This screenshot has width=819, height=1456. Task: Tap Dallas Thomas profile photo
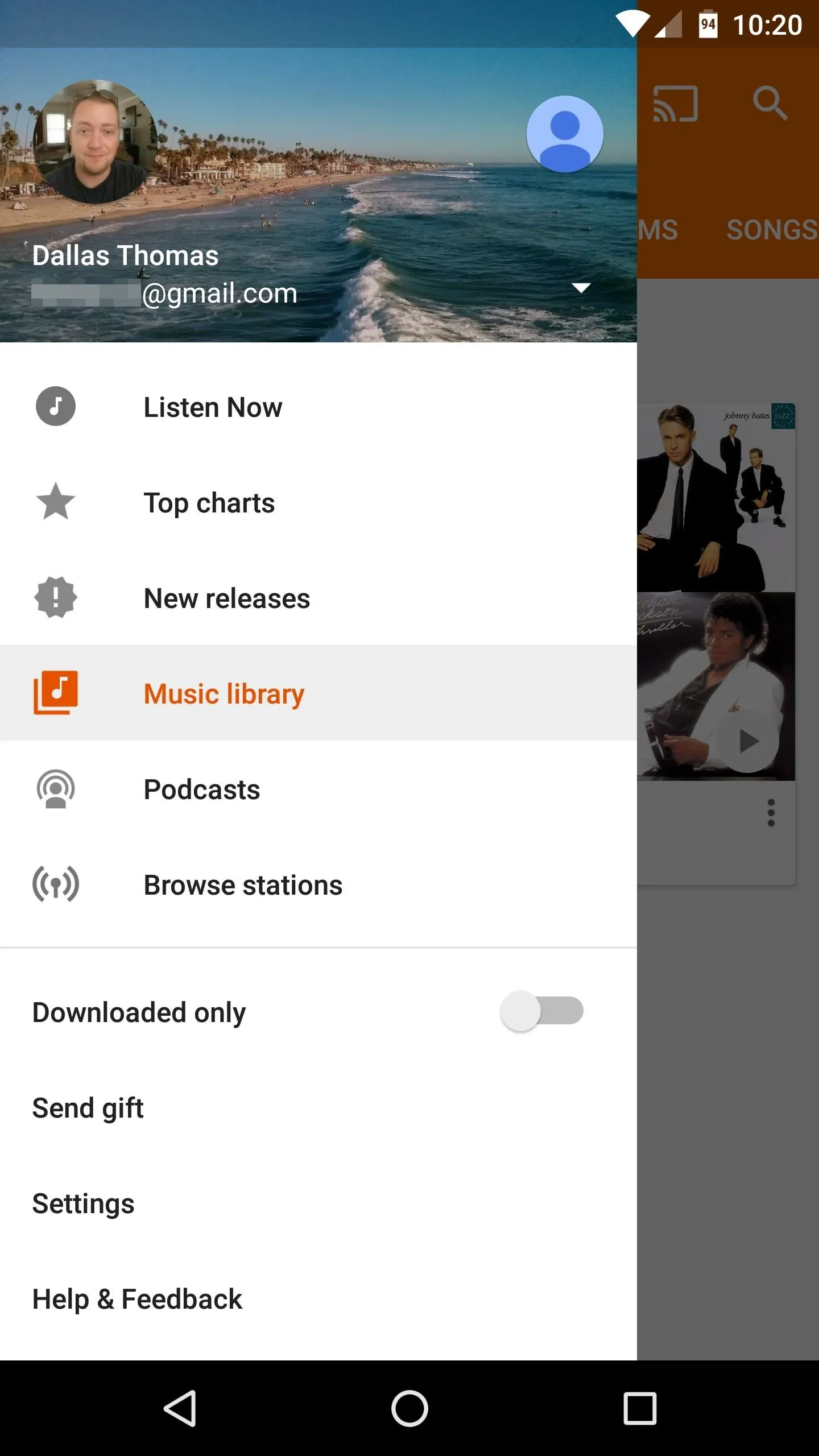point(95,142)
